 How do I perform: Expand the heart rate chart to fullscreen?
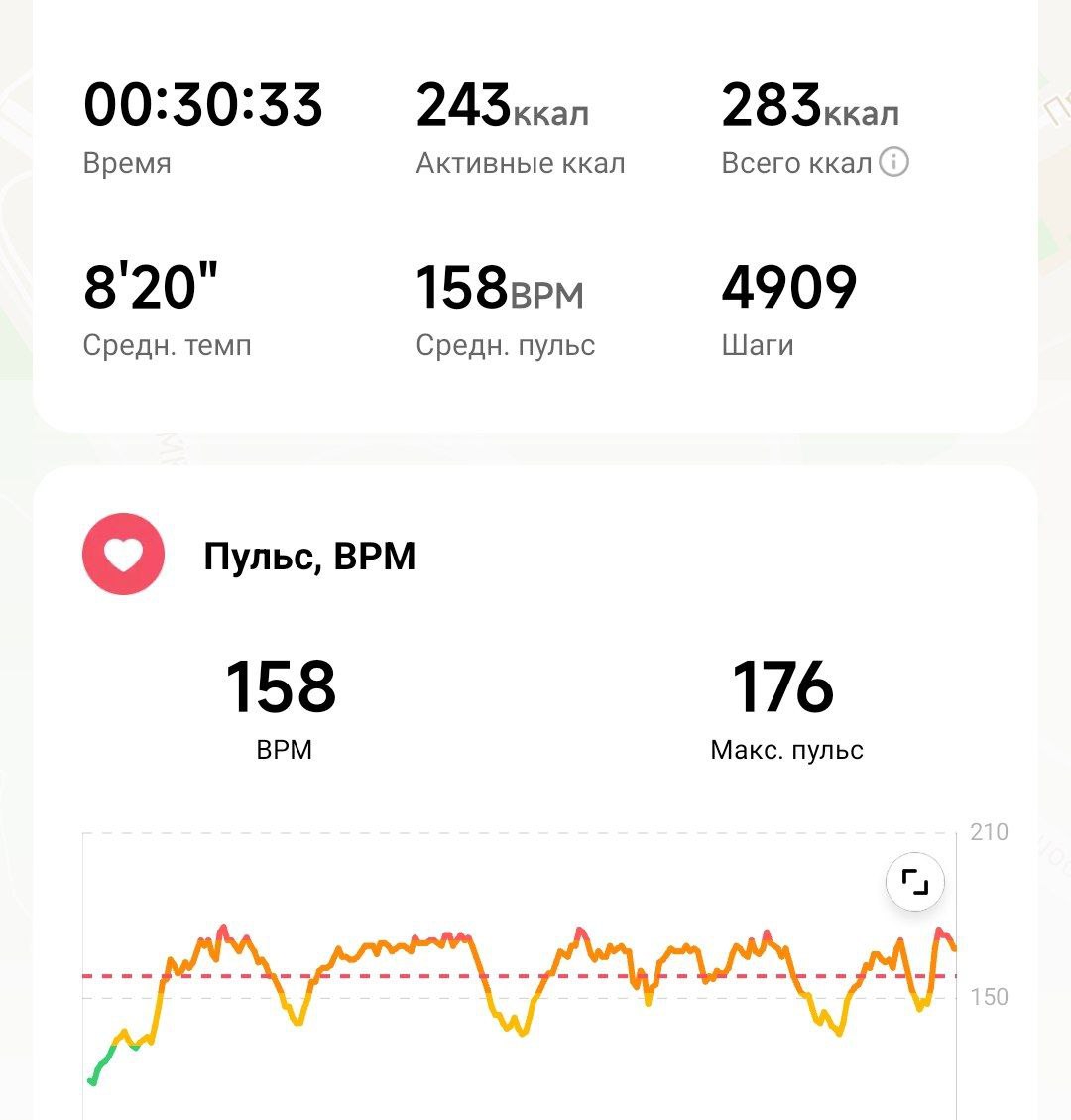click(x=914, y=882)
